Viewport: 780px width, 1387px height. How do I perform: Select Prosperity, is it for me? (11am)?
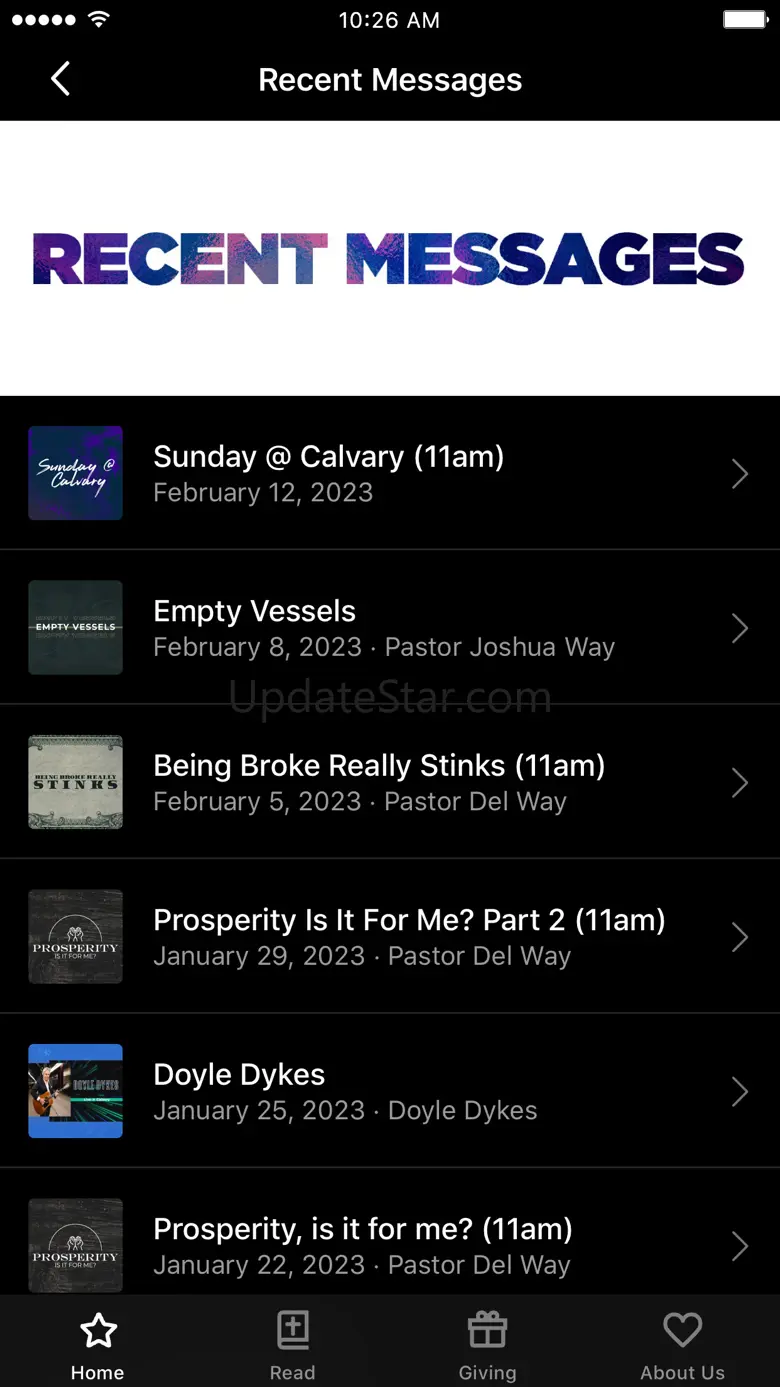click(x=390, y=1245)
